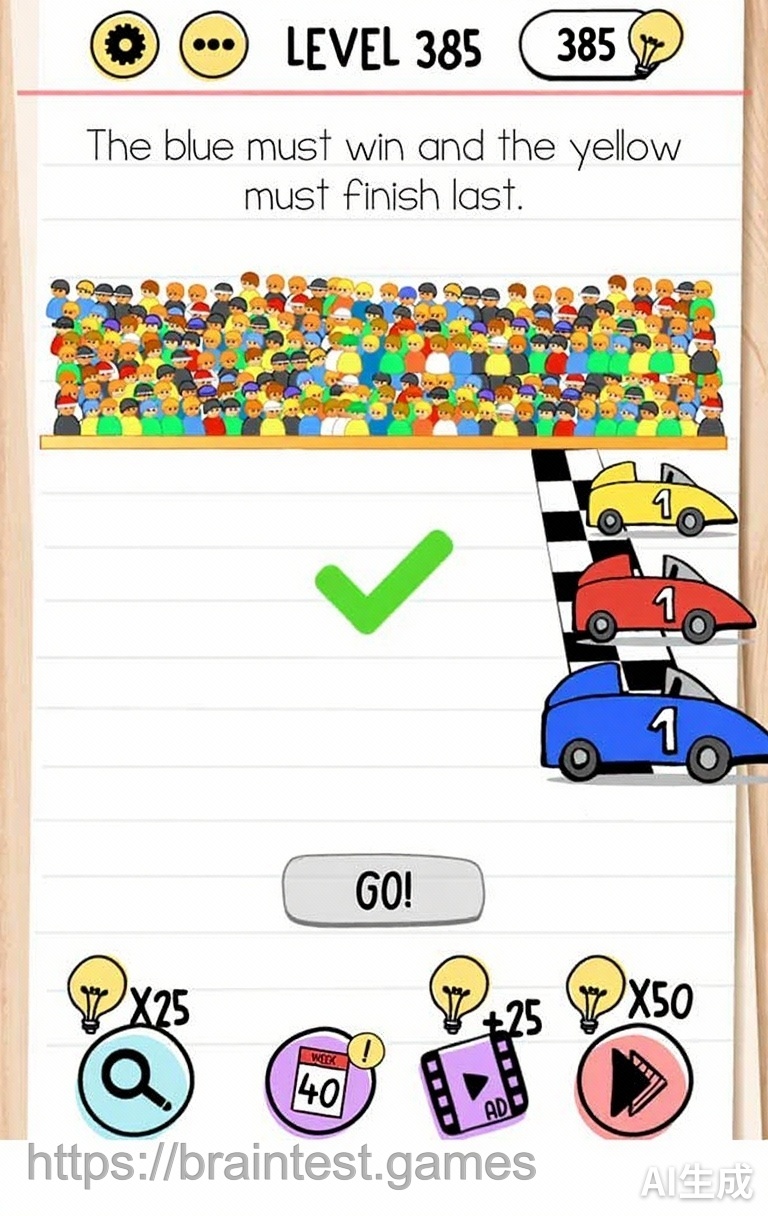This screenshot has height=1216, width=768.
Task: Start the race with GO!
Action: point(384,891)
